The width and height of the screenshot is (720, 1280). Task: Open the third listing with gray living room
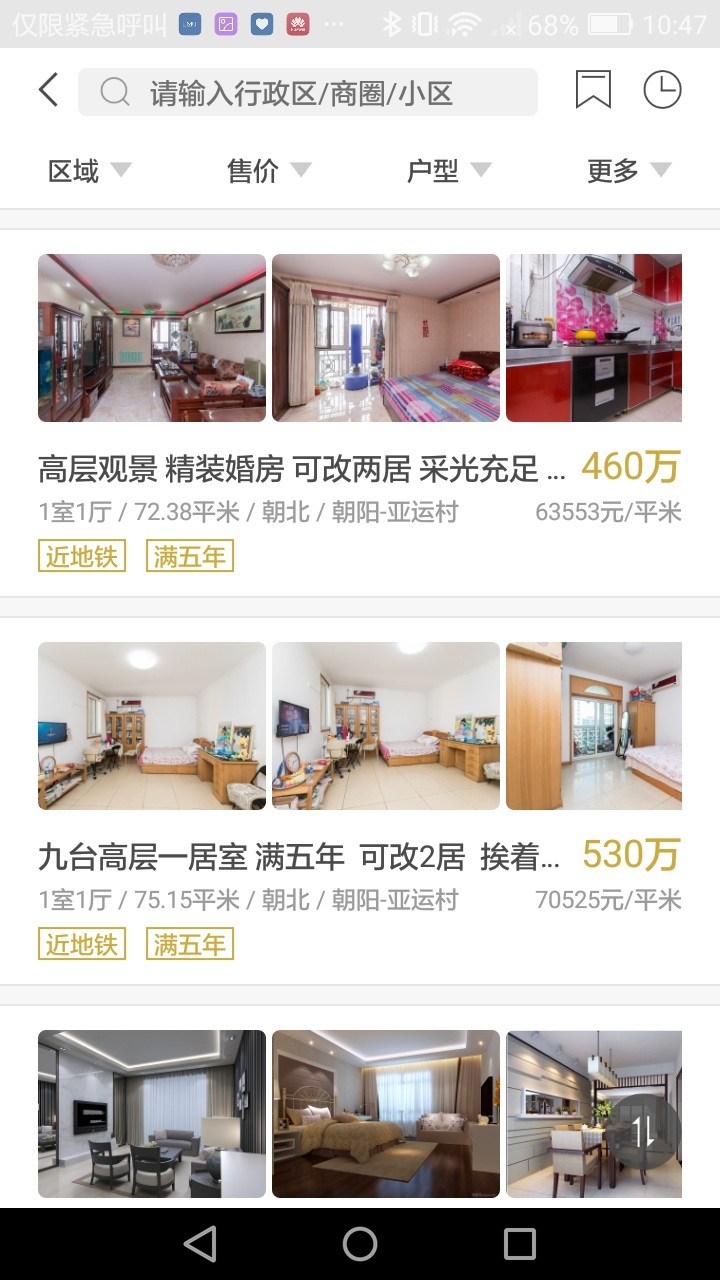coord(152,1113)
